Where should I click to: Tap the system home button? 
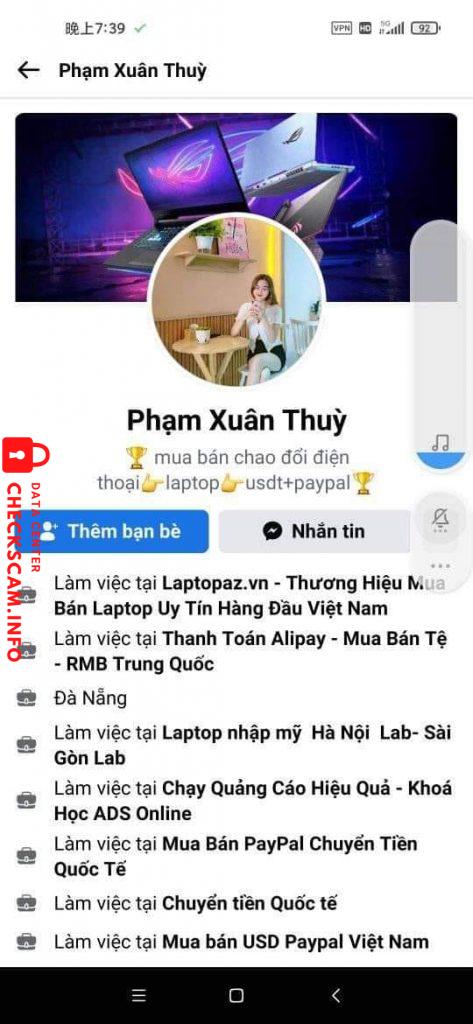[236, 995]
